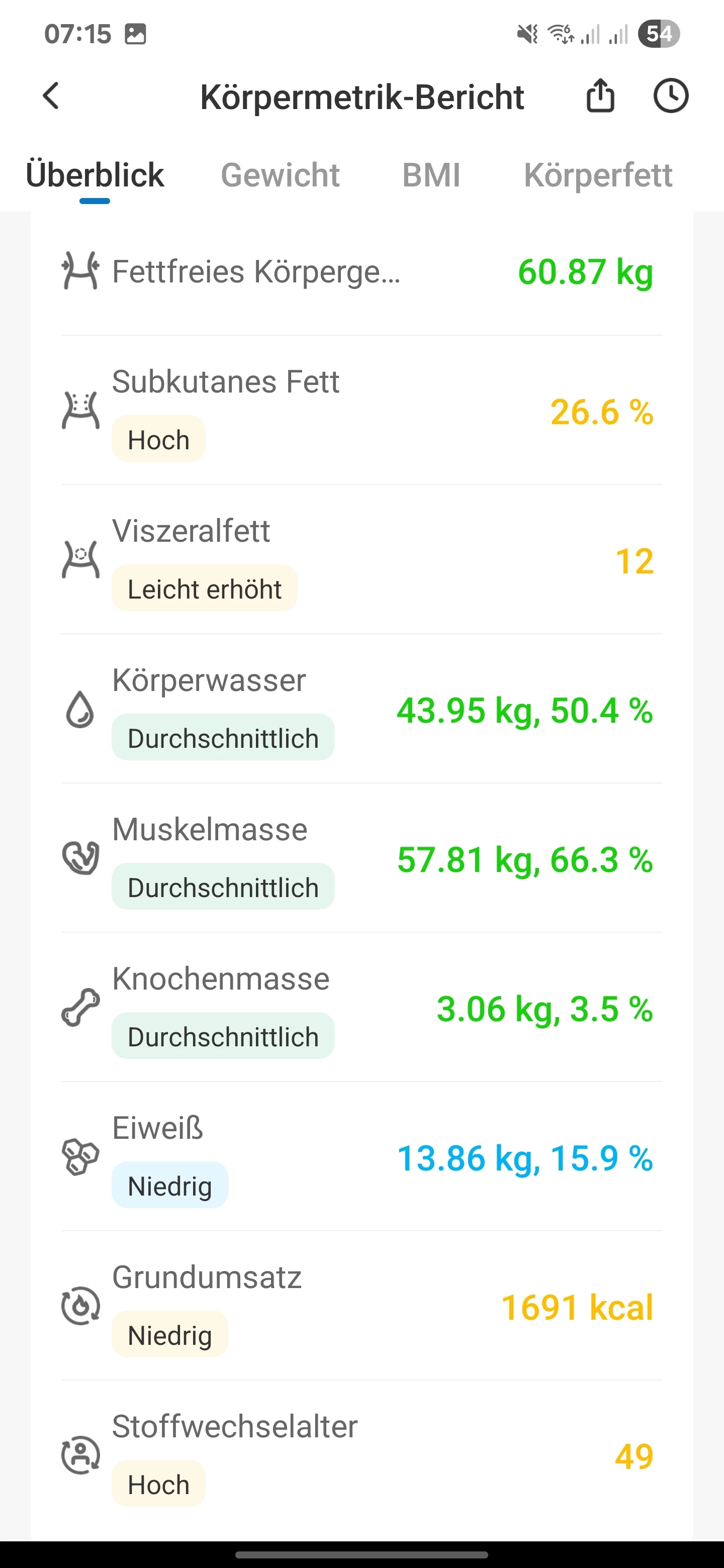Open the Viszeralfett row
This screenshot has height=1568, width=724.
361,560
